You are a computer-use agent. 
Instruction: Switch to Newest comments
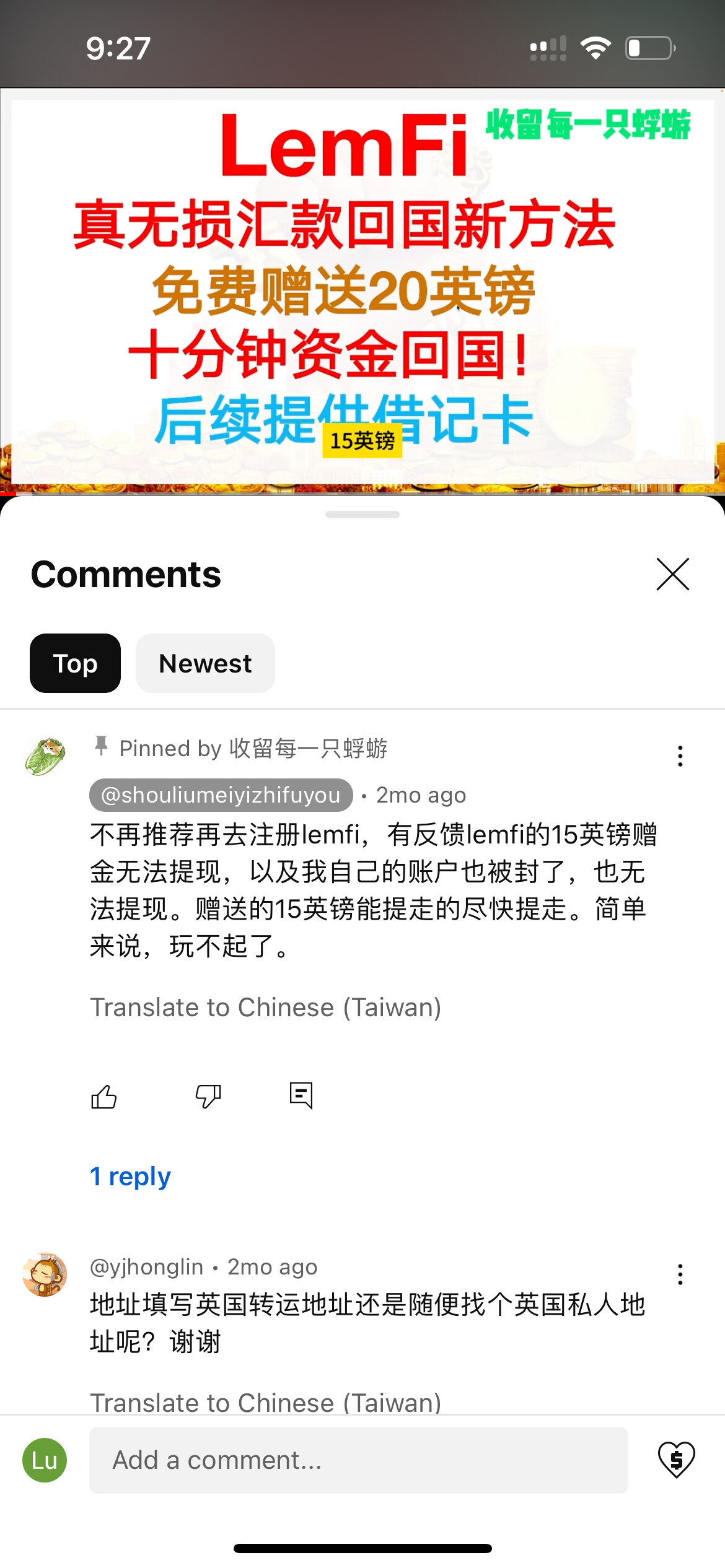(205, 663)
